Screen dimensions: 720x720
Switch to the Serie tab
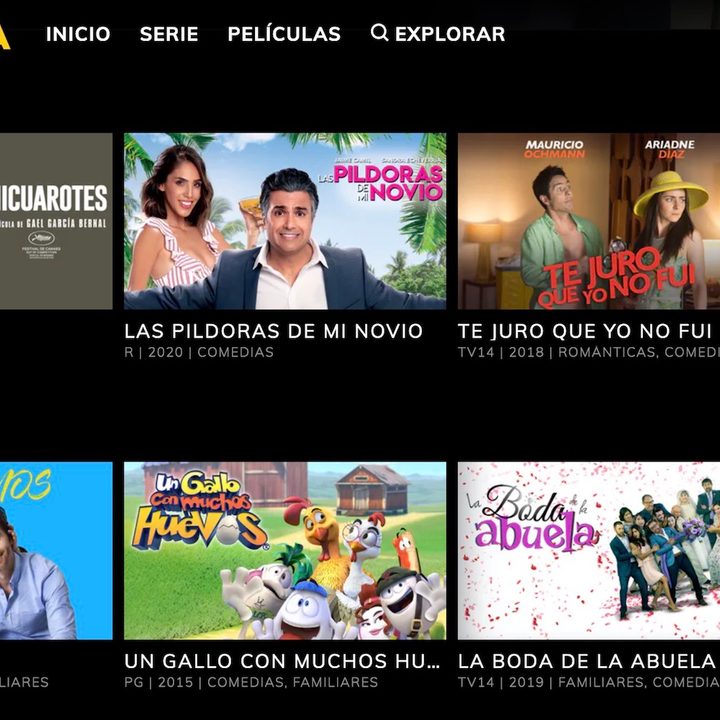[x=169, y=34]
